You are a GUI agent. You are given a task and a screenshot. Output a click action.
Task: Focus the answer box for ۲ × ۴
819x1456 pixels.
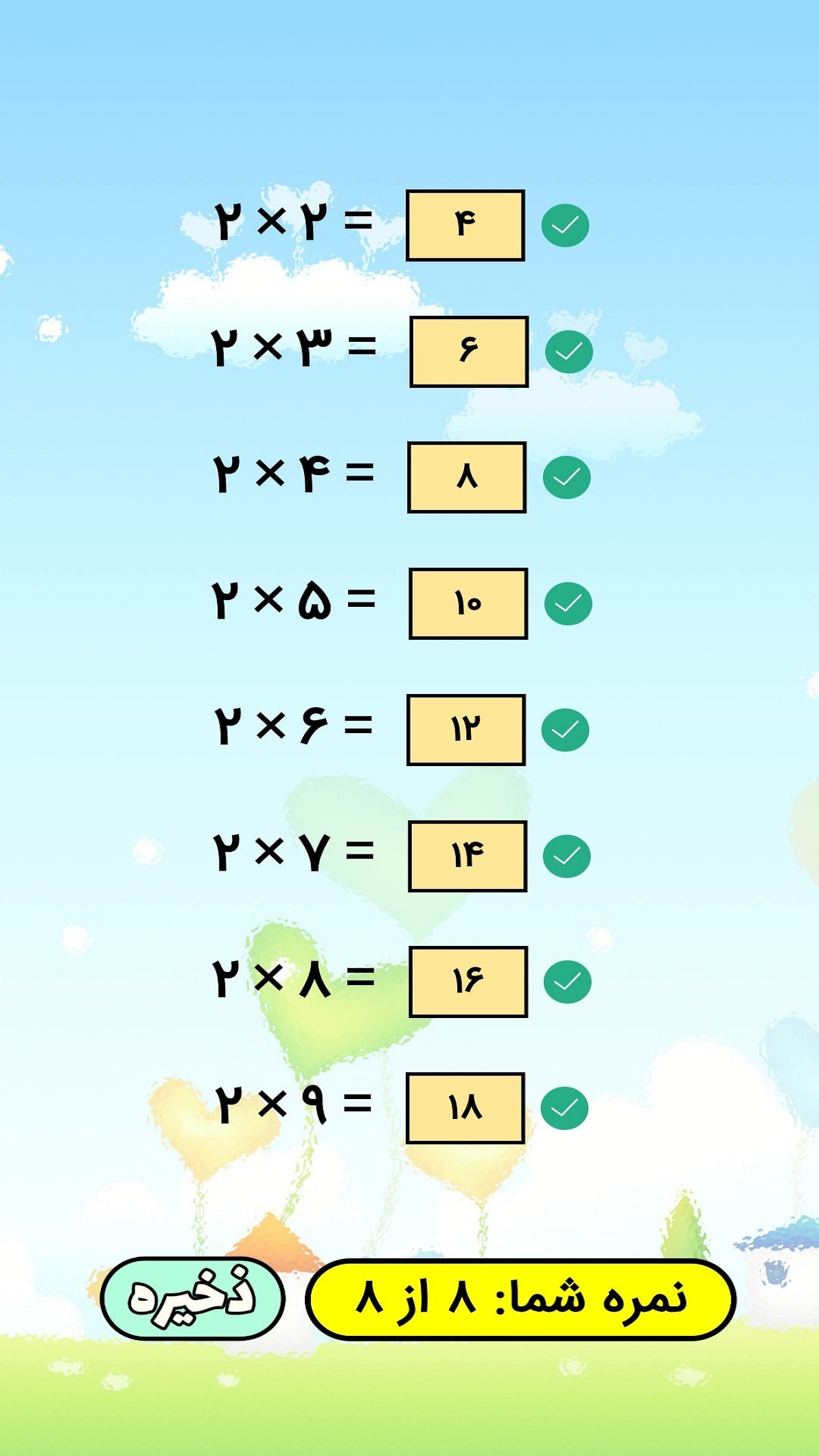(467, 477)
